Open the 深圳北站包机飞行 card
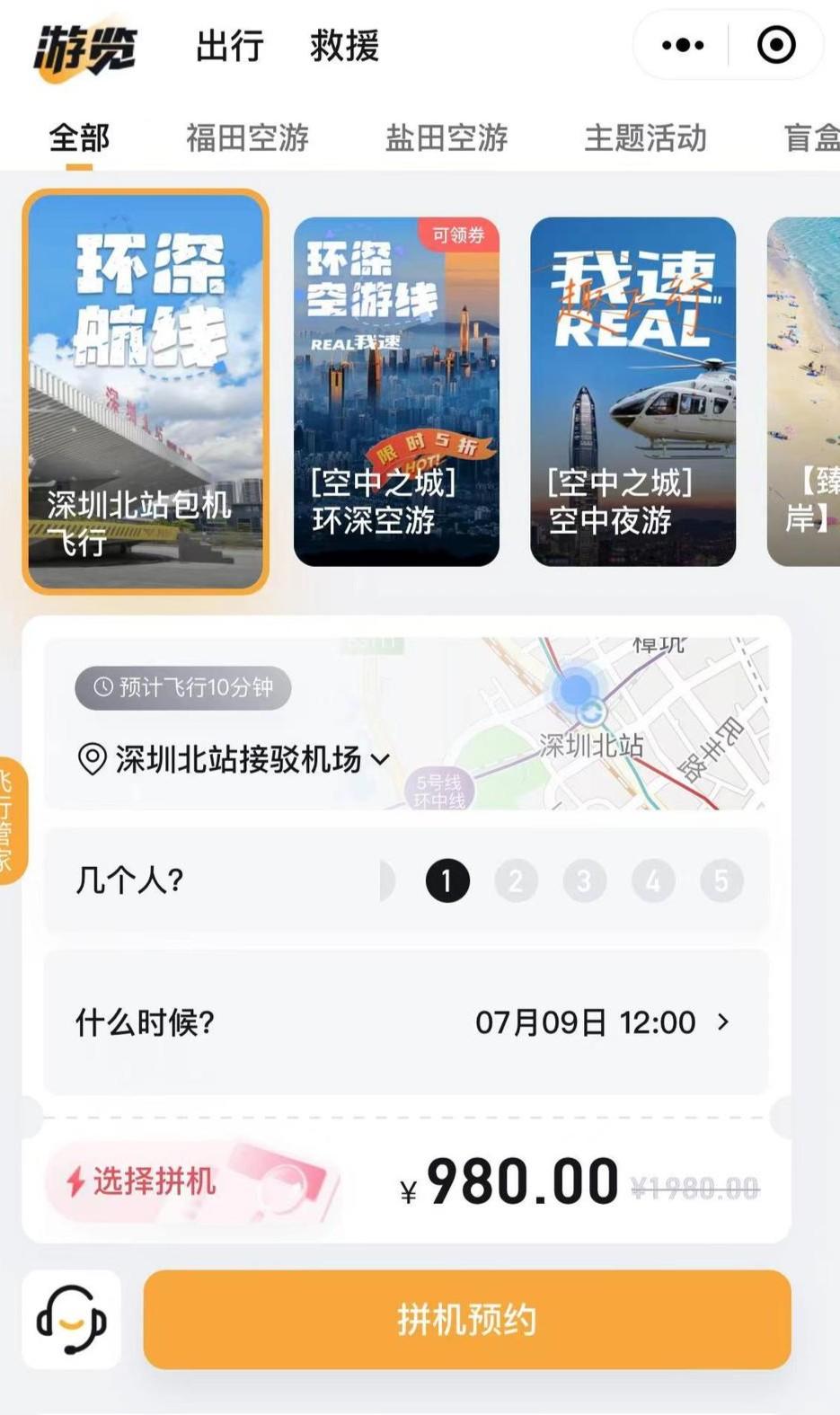840x1415 pixels. (146, 392)
